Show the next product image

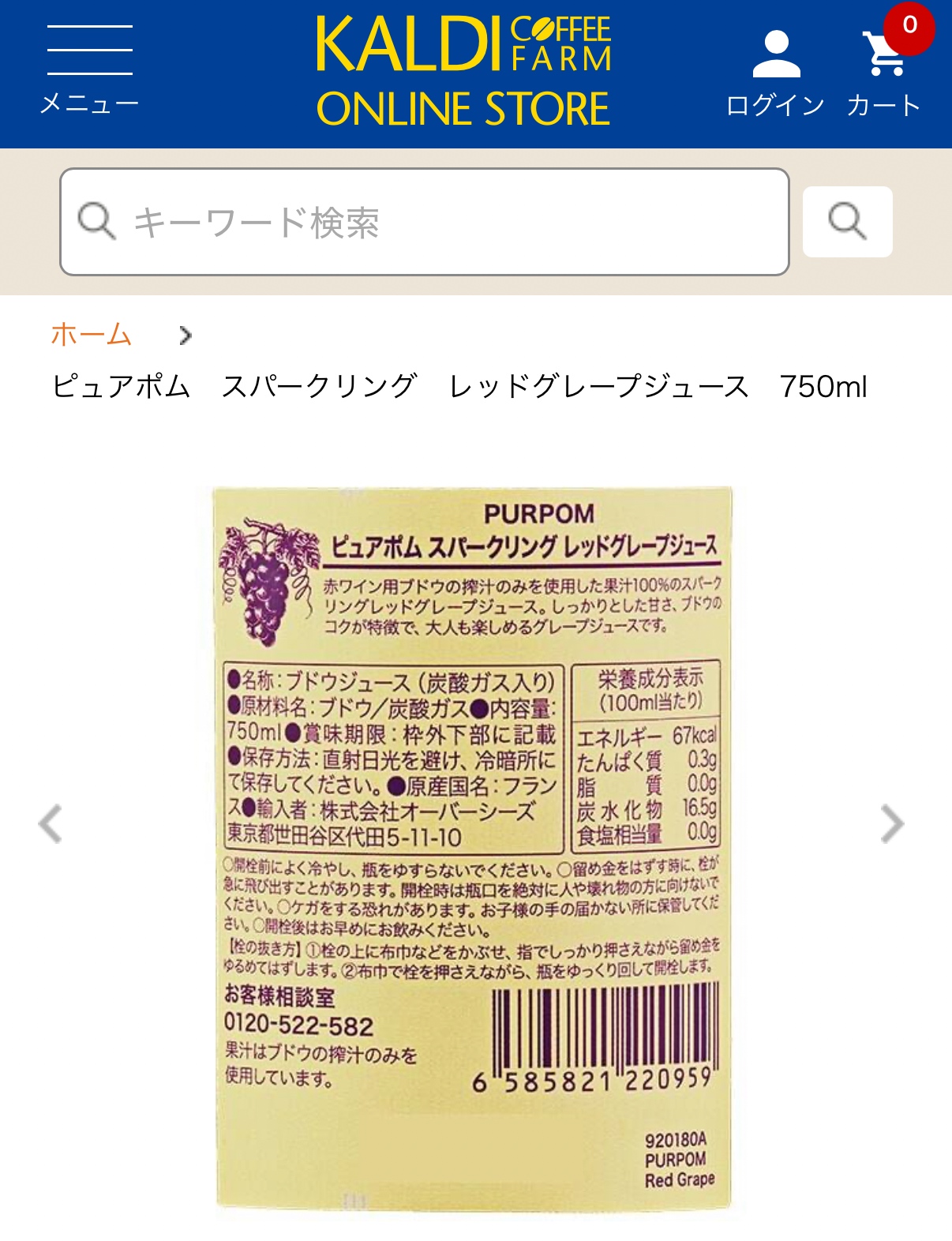(x=892, y=824)
